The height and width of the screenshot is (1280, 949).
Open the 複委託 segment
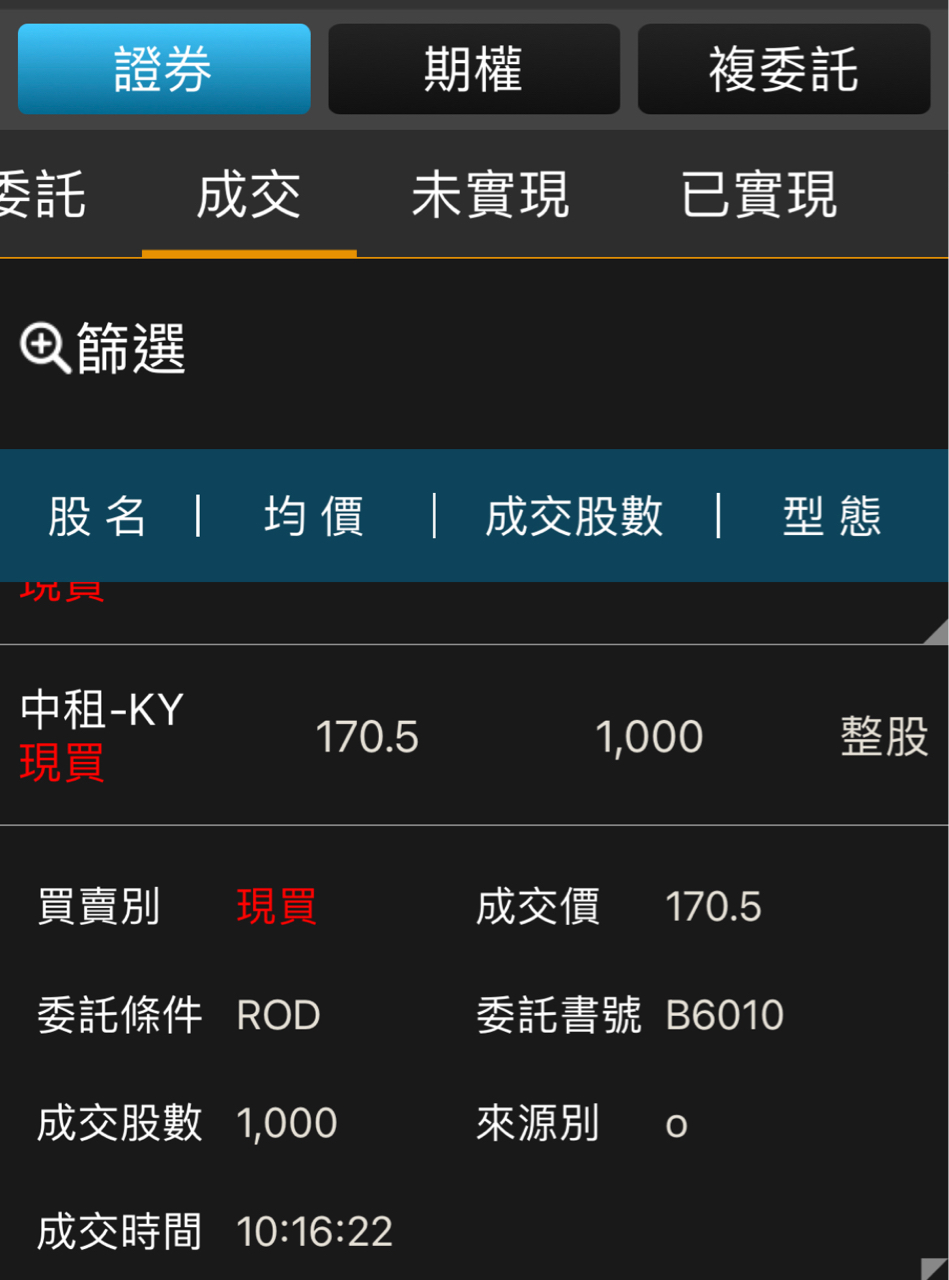[x=784, y=69]
